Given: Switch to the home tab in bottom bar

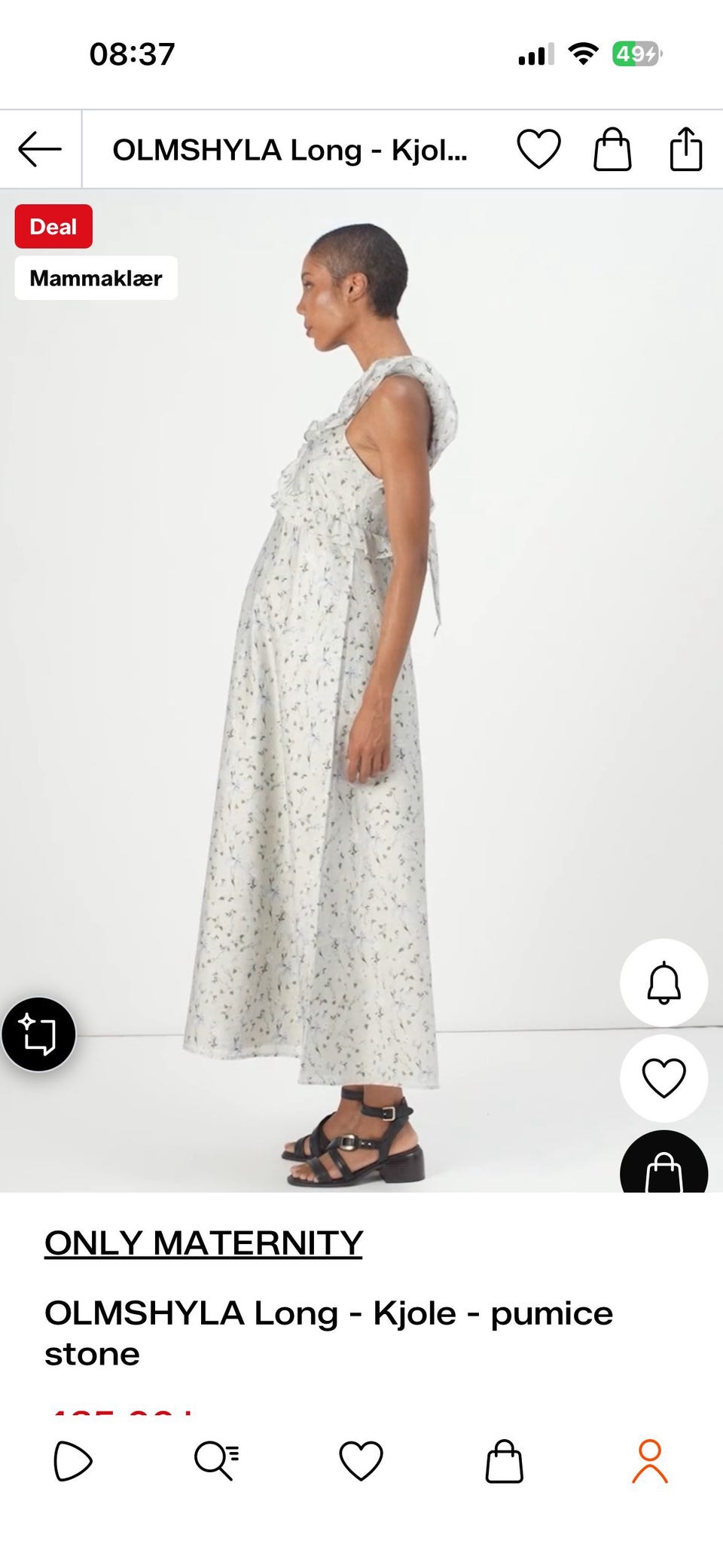Looking at the screenshot, I should (73, 1461).
